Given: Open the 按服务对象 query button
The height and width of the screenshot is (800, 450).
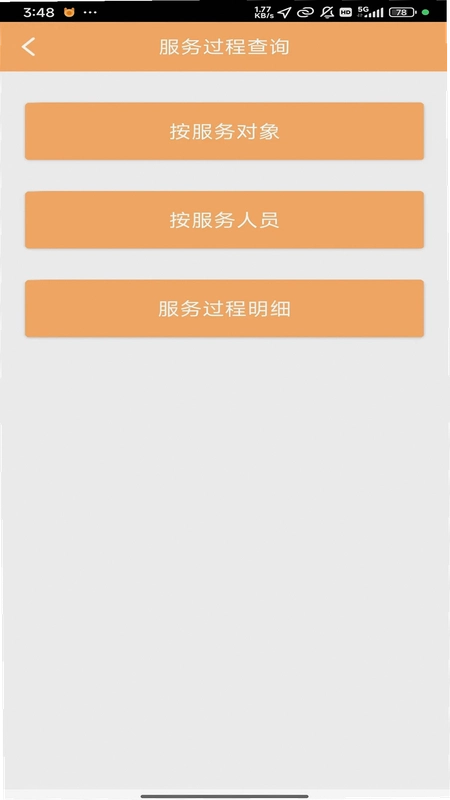Looking at the screenshot, I should pyautogui.click(x=224, y=131).
